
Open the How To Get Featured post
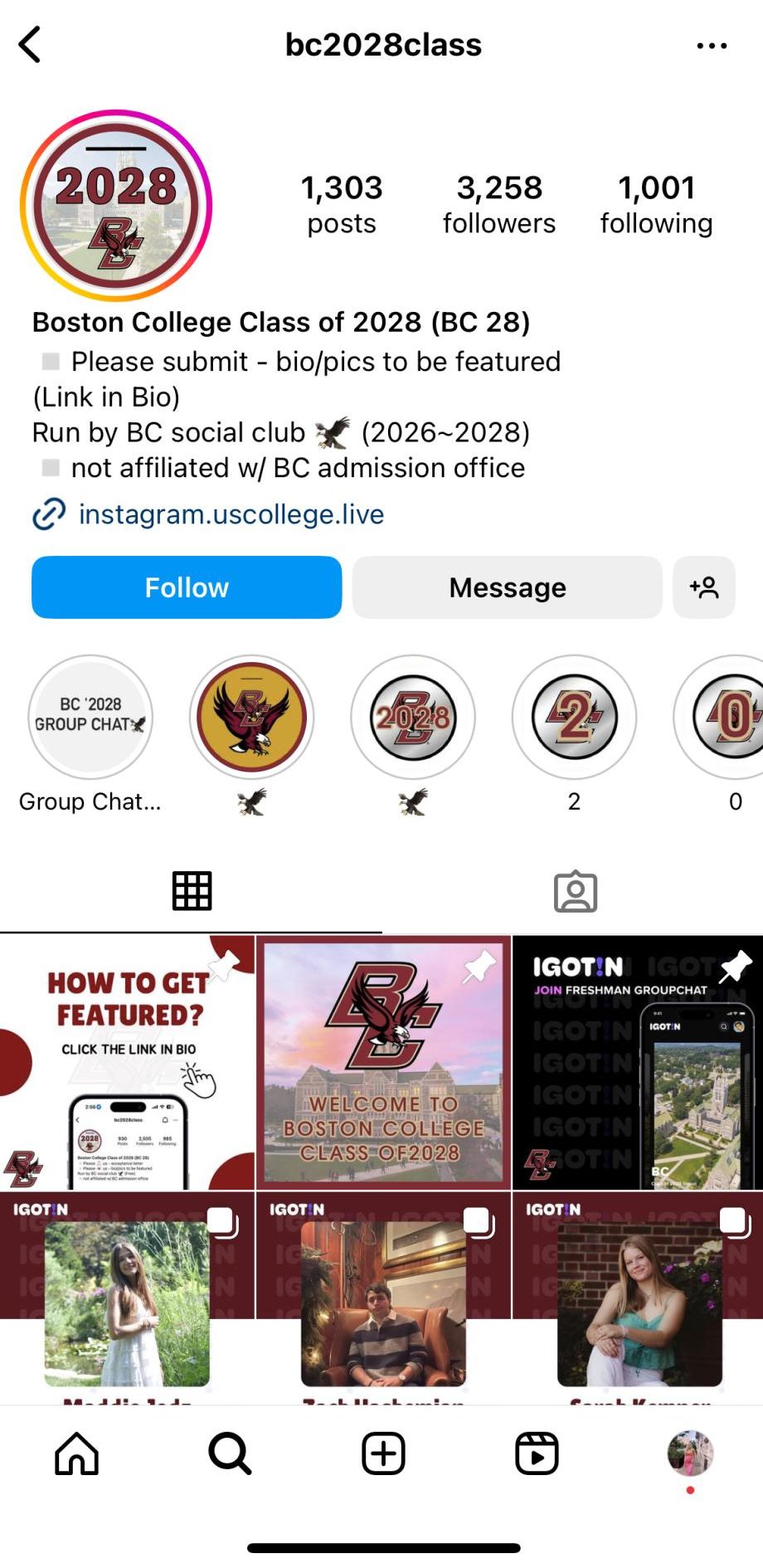coord(127,1063)
